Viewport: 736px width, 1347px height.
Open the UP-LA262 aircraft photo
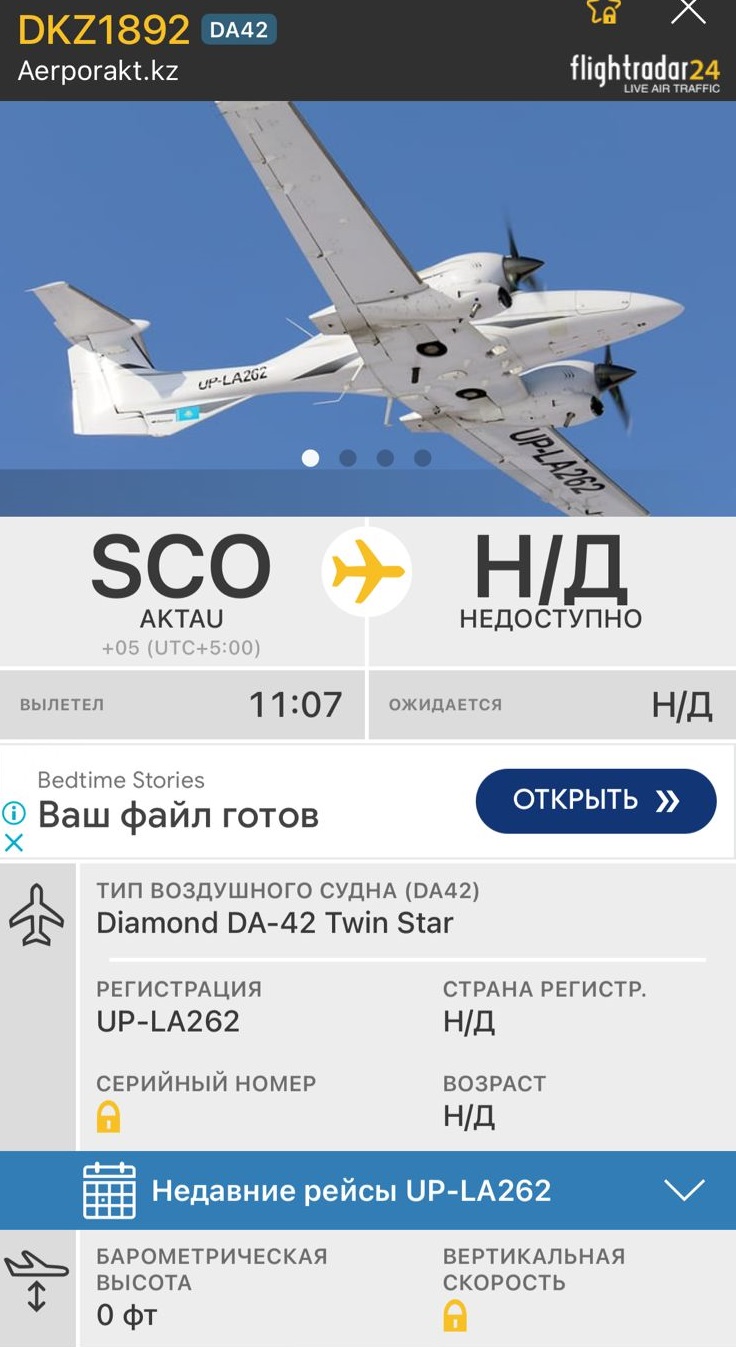(x=368, y=300)
